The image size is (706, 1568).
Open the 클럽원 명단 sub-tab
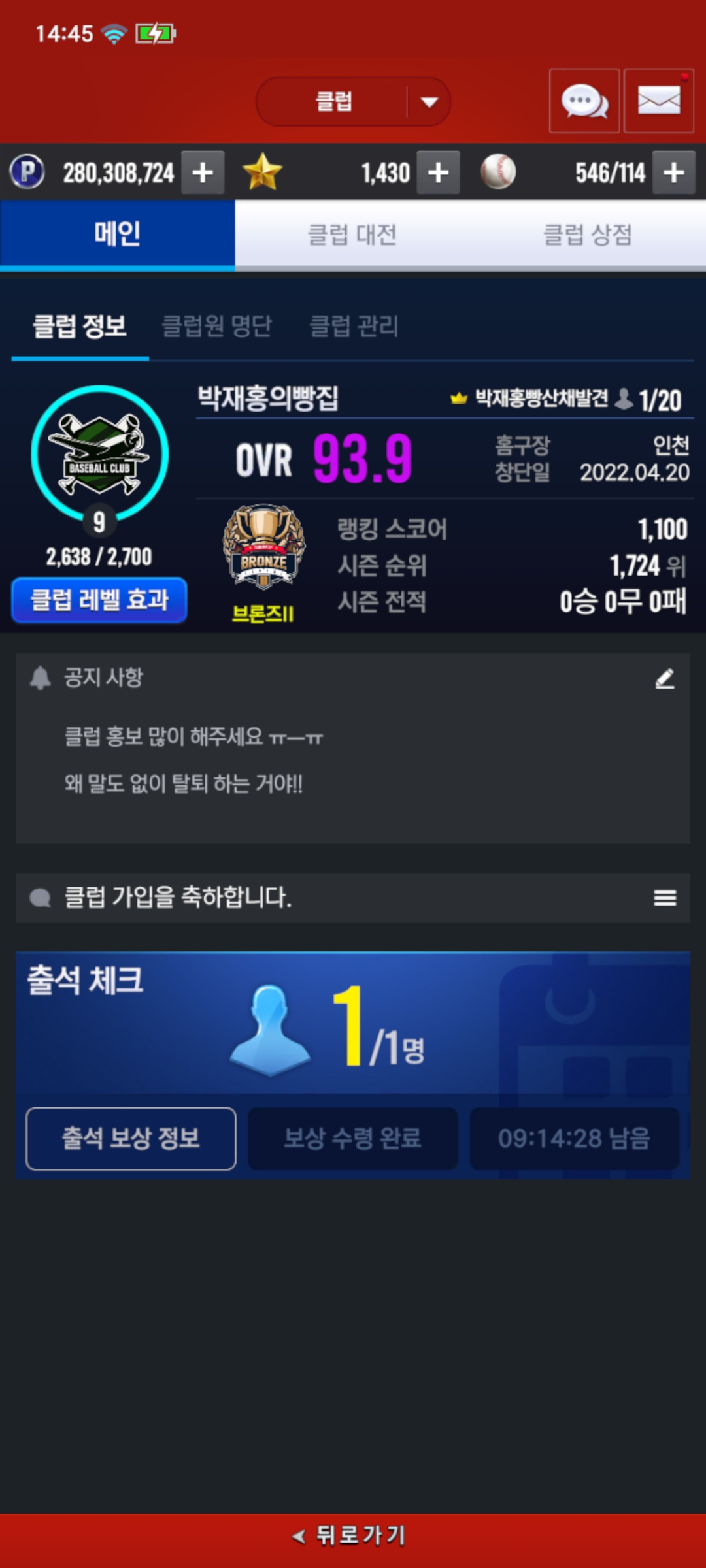point(216,326)
